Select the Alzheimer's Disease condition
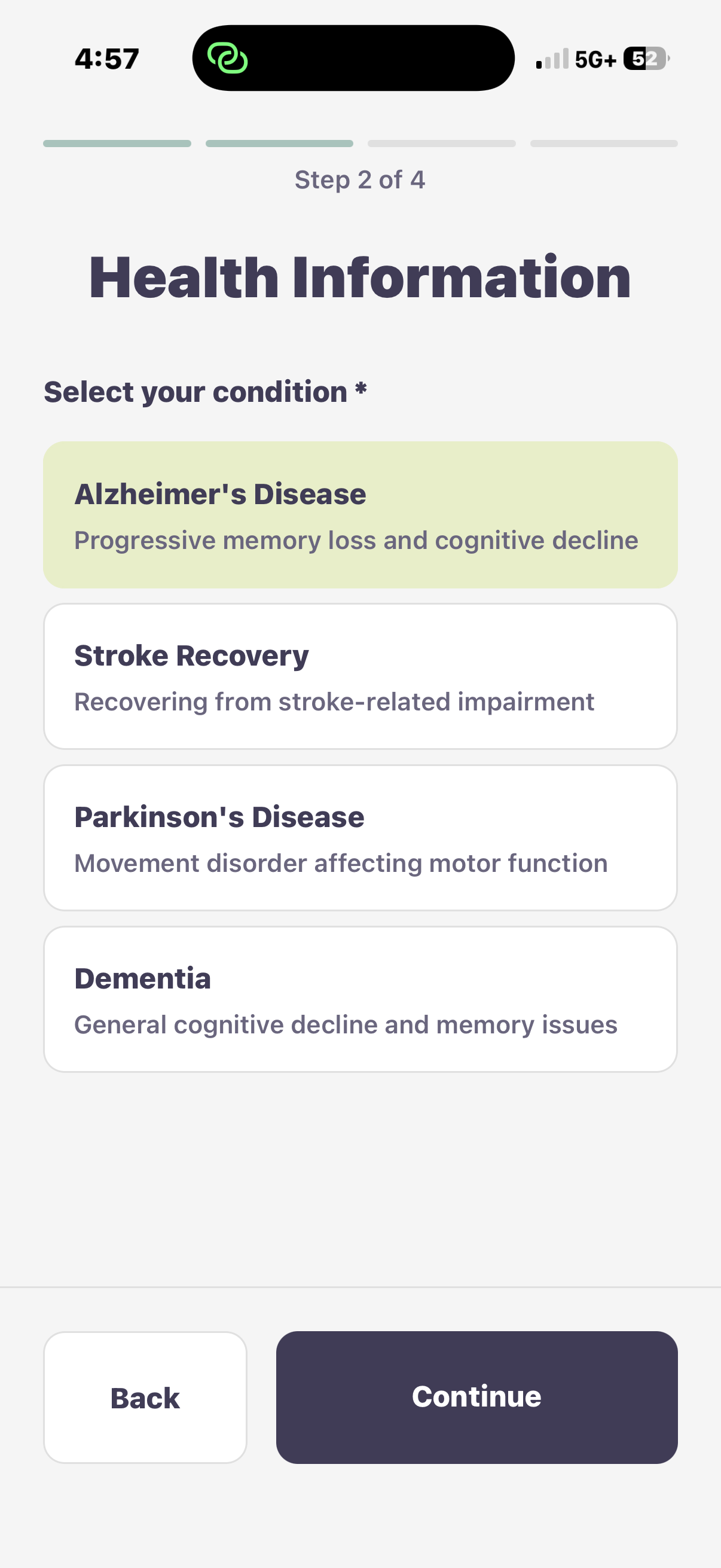This screenshot has height=1568, width=721. click(x=360, y=515)
